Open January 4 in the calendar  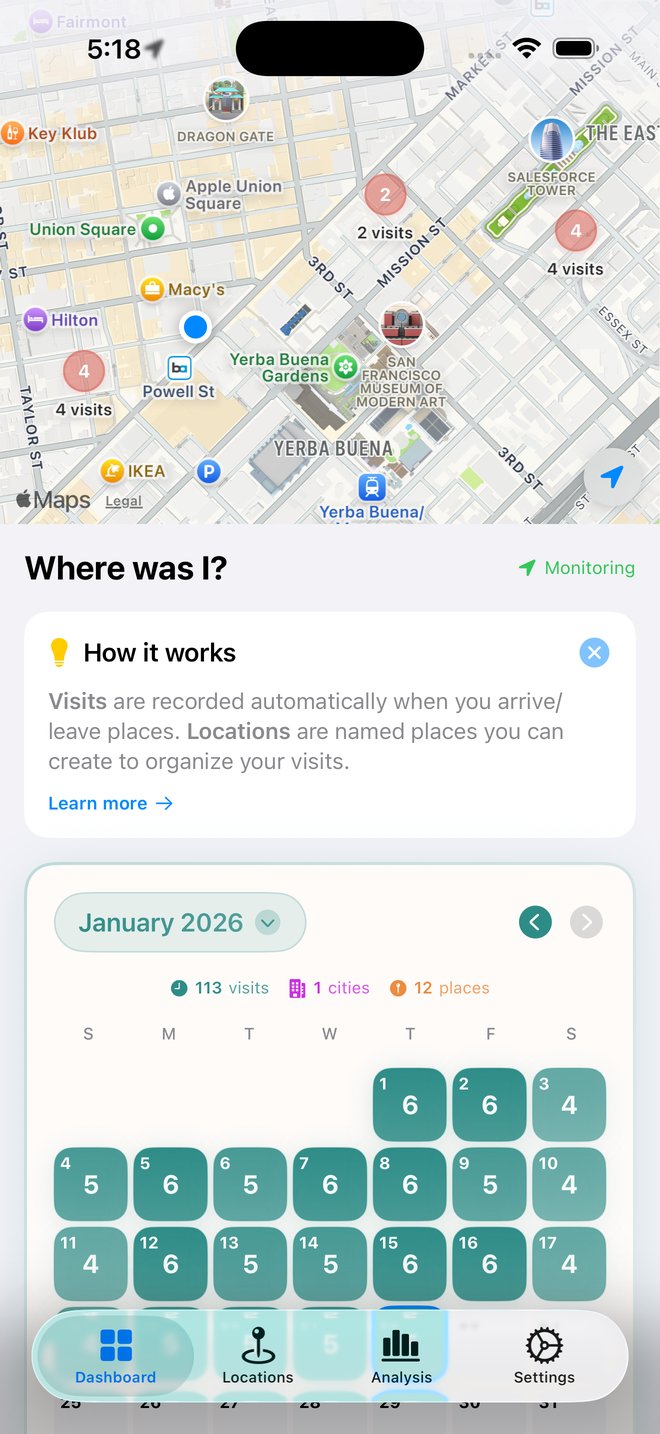(x=91, y=1184)
